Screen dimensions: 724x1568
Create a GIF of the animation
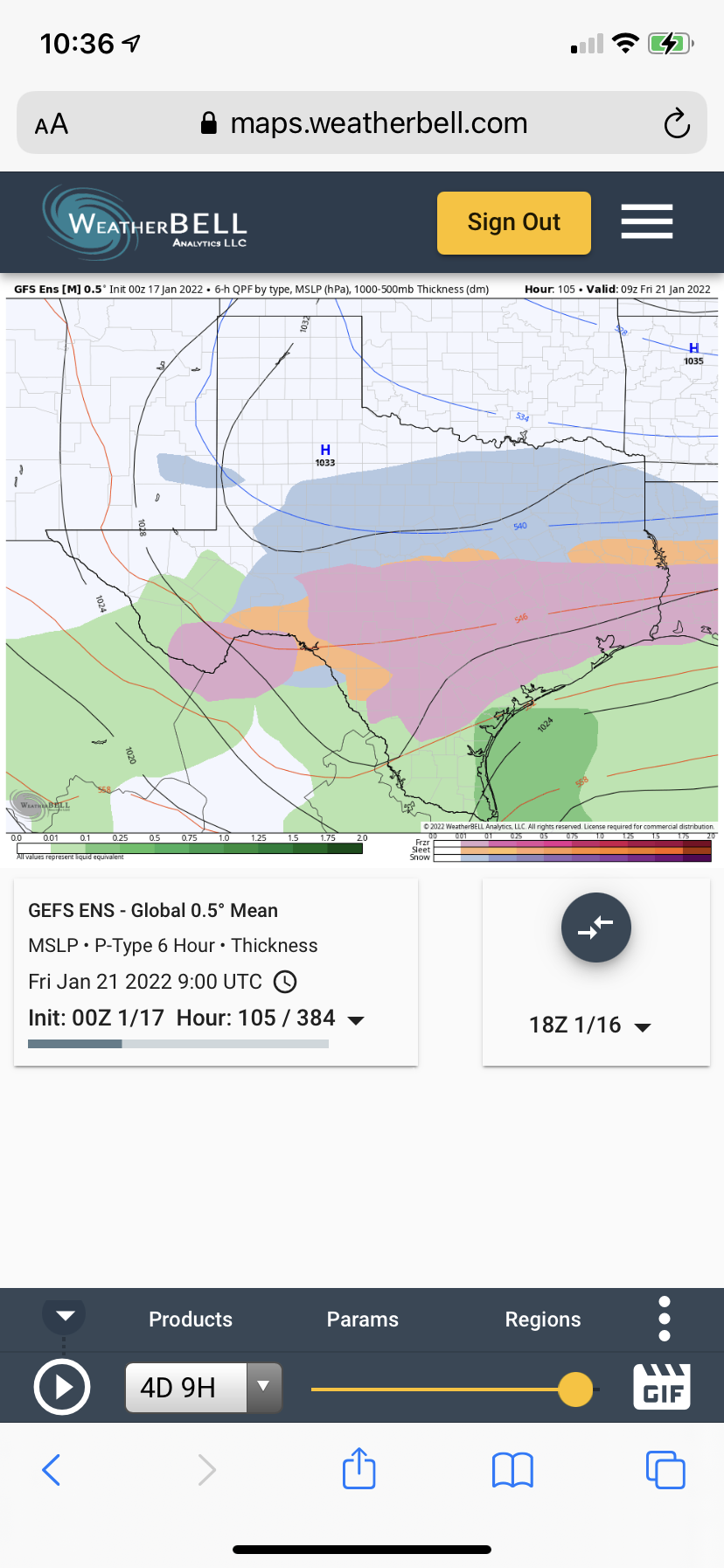click(x=662, y=1387)
